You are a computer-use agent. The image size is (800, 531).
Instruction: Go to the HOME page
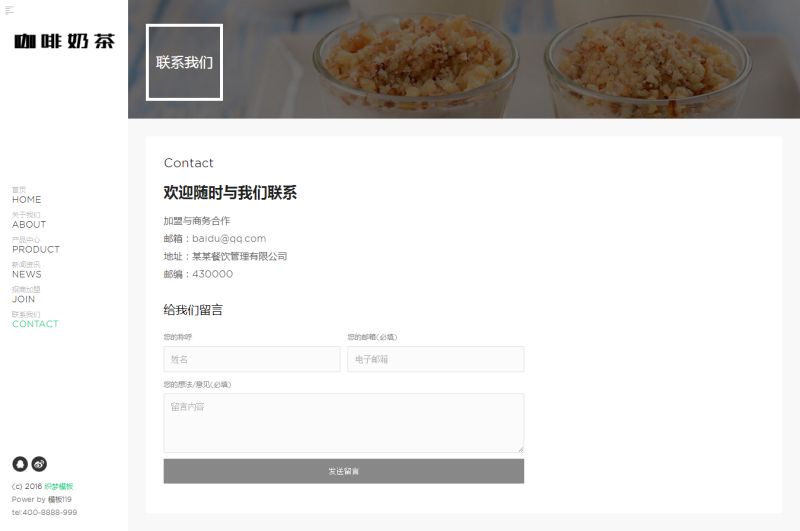(x=27, y=199)
